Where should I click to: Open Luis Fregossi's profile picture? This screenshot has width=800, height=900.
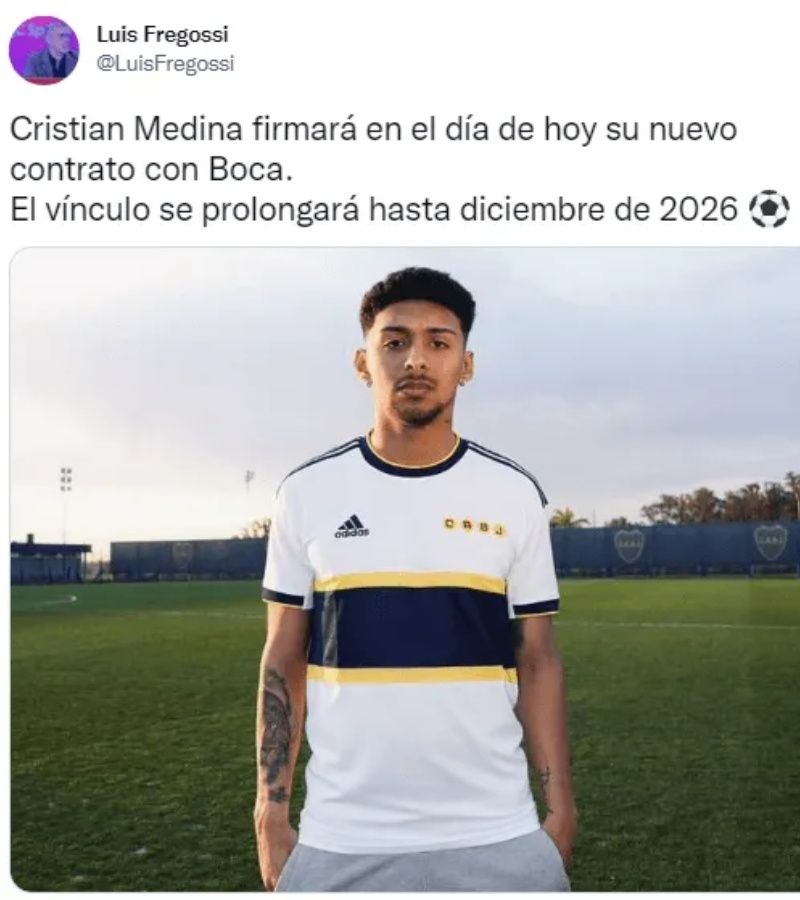[x=43, y=50]
